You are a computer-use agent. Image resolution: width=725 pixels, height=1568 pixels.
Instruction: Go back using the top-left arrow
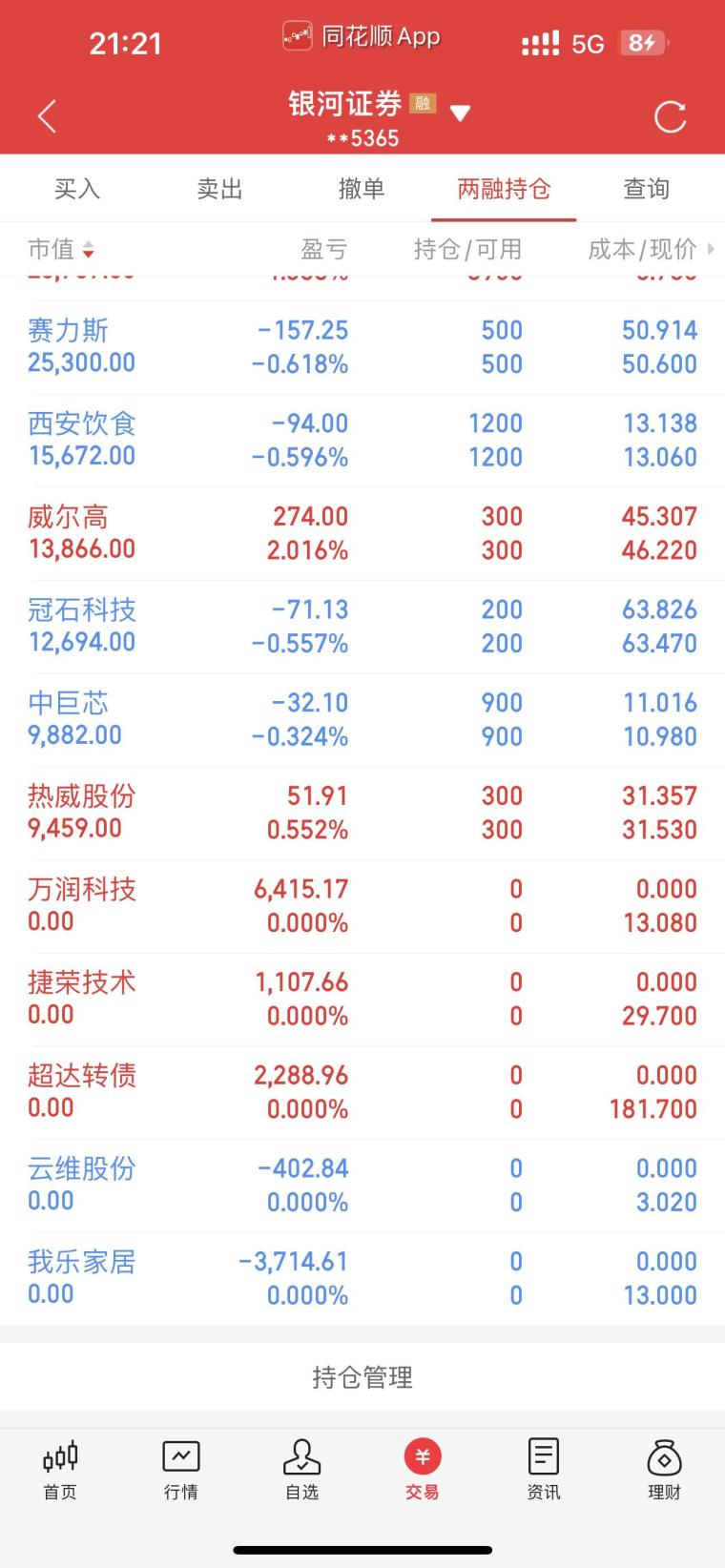point(47,116)
